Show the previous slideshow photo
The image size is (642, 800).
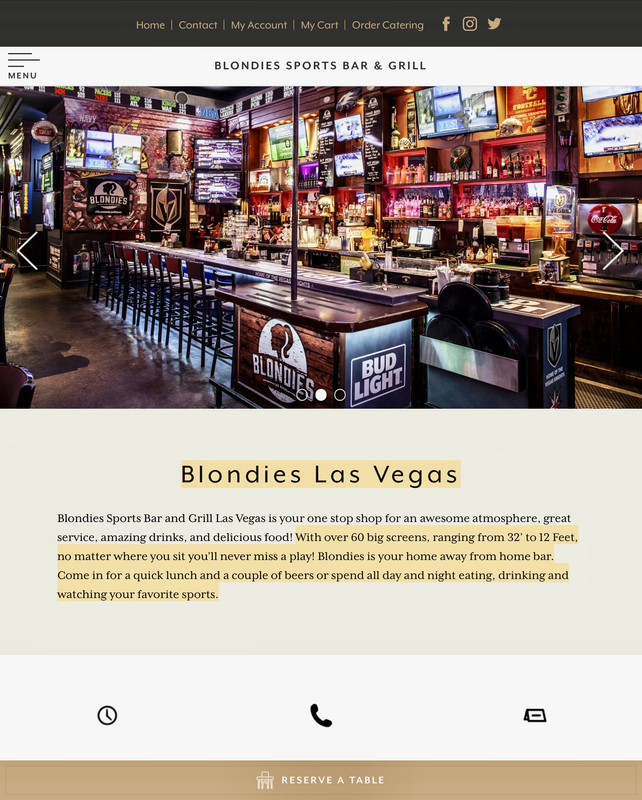point(27,250)
